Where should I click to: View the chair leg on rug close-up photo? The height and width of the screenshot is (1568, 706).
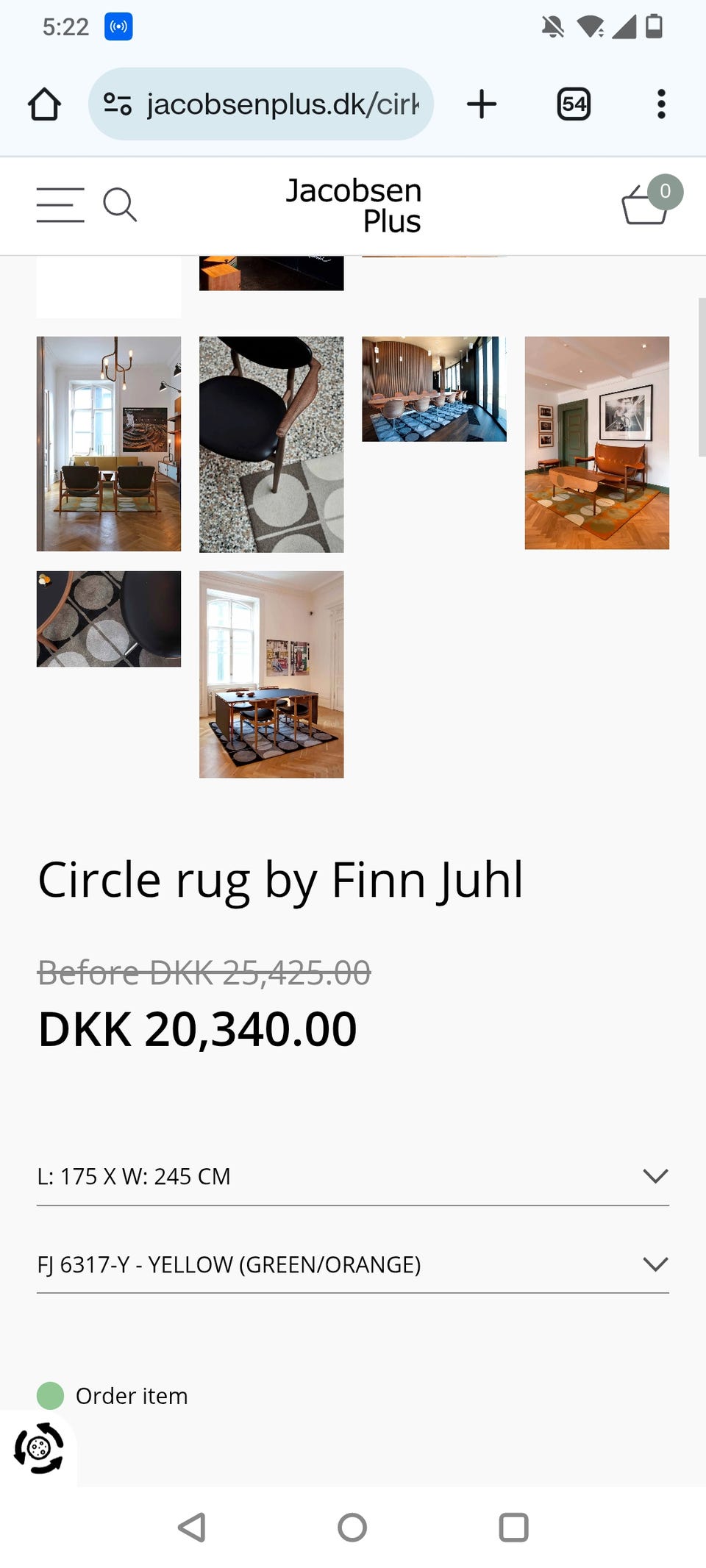coord(271,445)
